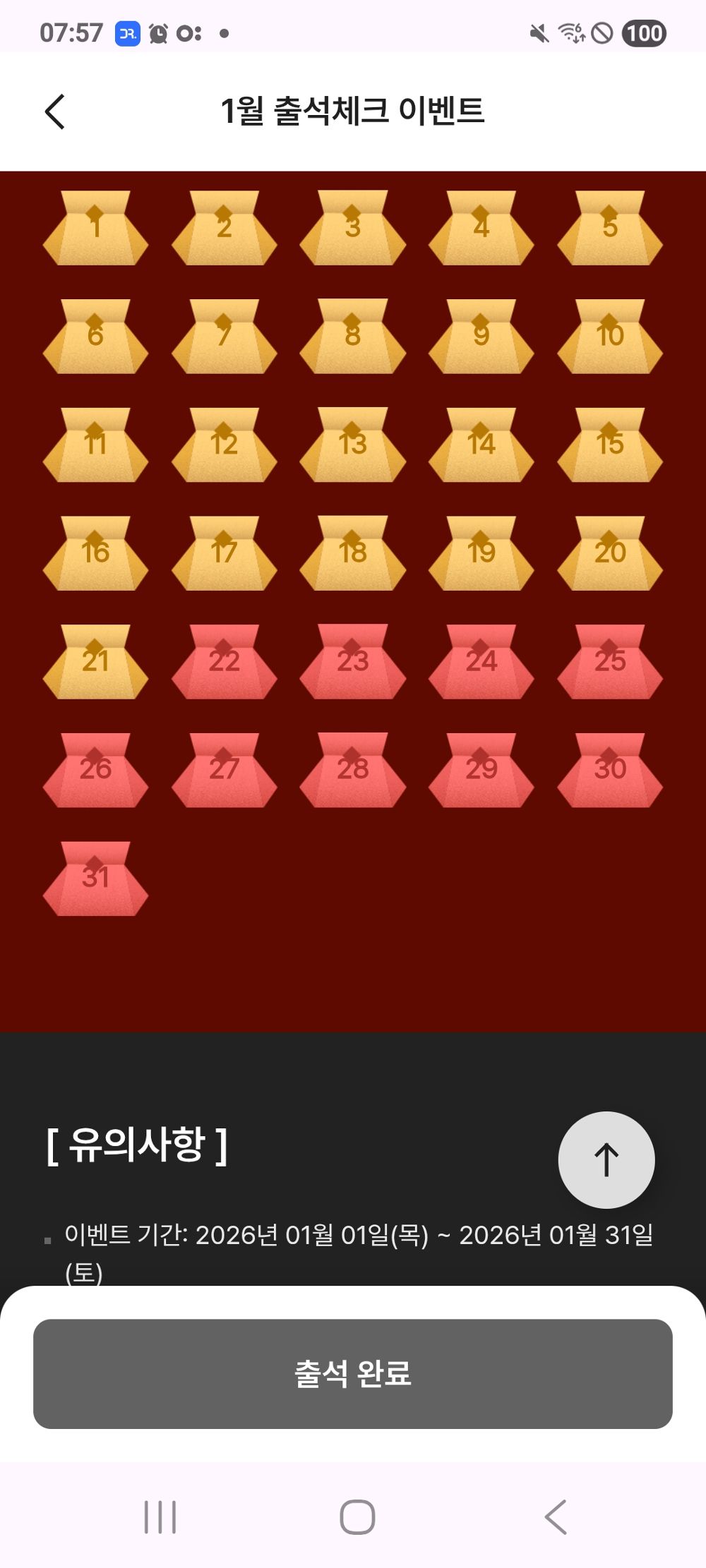Tap the 출석 완료 button
The image size is (706, 1568).
click(353, 1373)
